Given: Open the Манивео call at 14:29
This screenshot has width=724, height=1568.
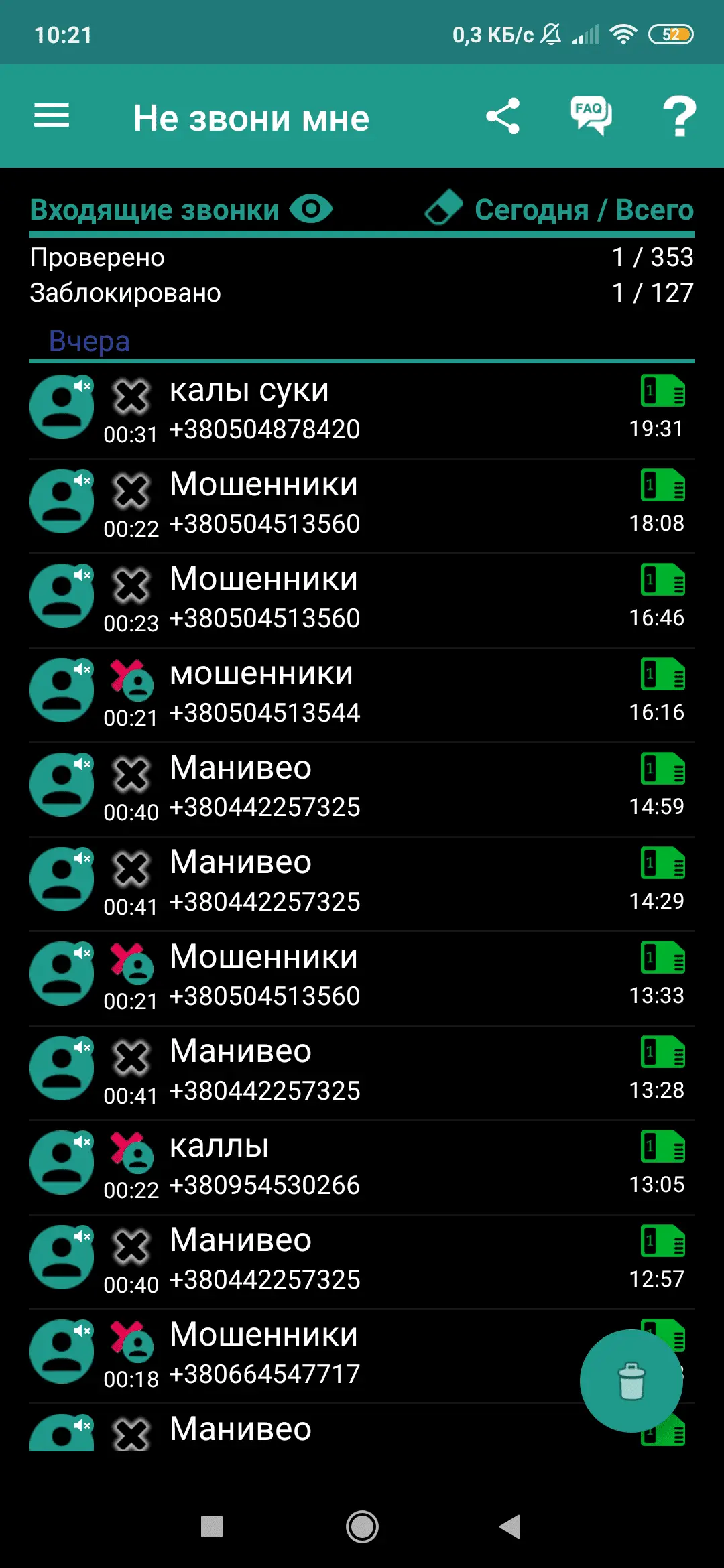Looking at the screenshot, I should 362,883.
